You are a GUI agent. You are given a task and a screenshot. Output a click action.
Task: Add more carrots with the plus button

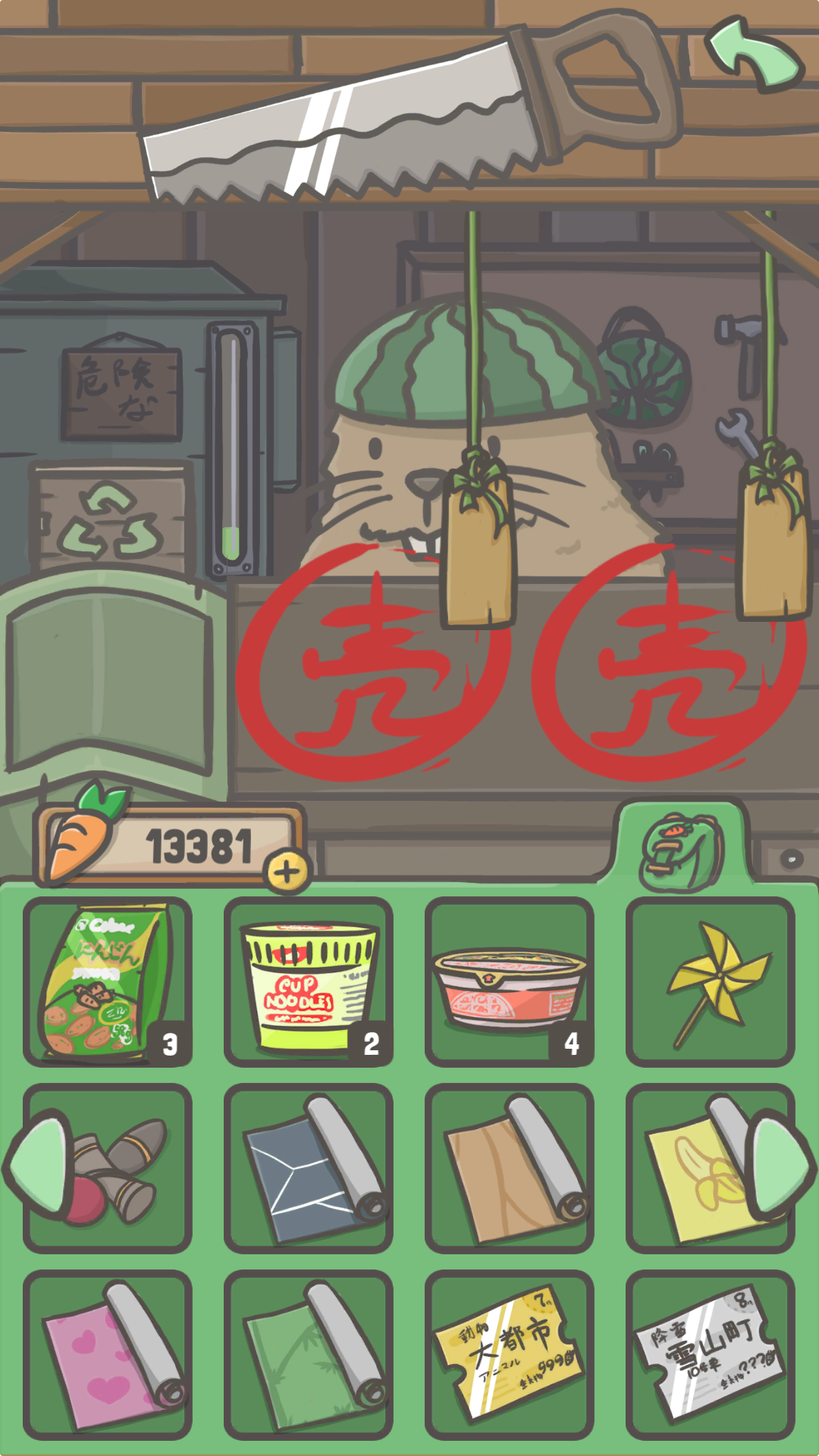pos(287,871)
